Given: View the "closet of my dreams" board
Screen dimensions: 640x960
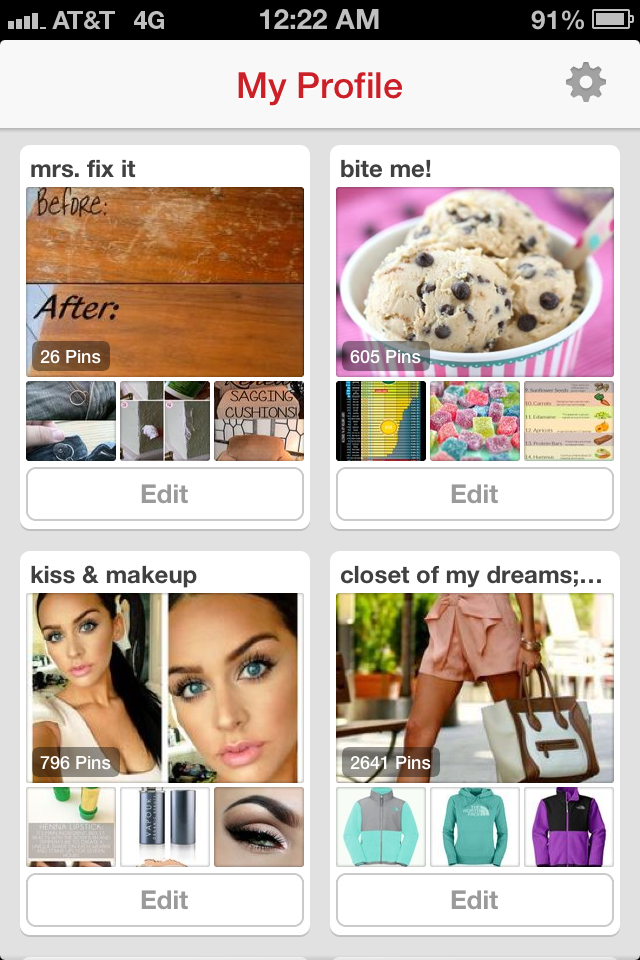Looking at the screenshot, I should coord(475,687).
